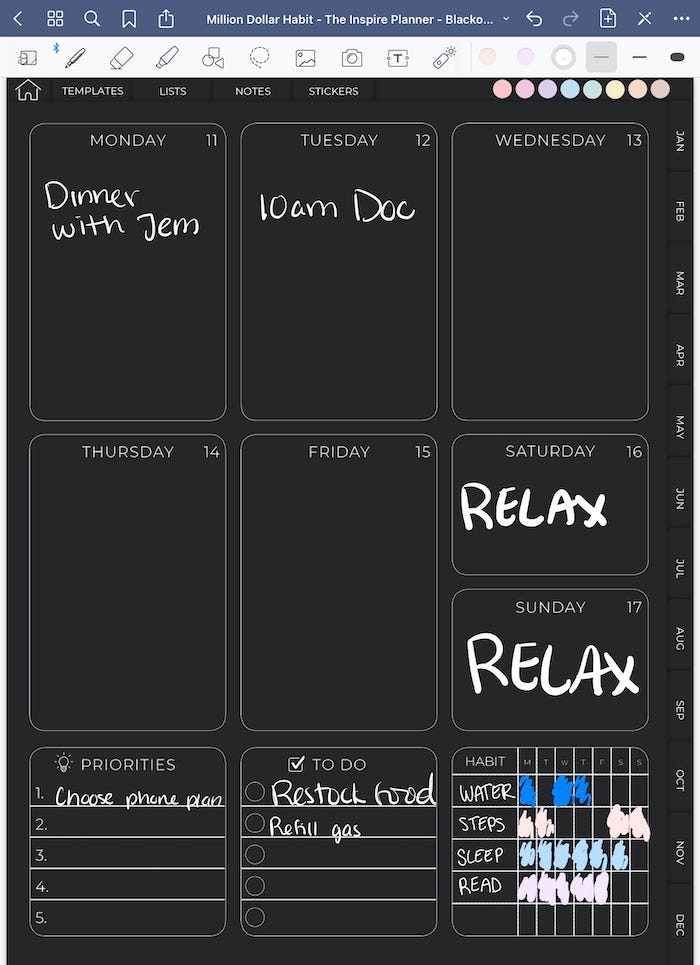700x965 pixels.
Task: Go back to the document library
Action: 17,19
